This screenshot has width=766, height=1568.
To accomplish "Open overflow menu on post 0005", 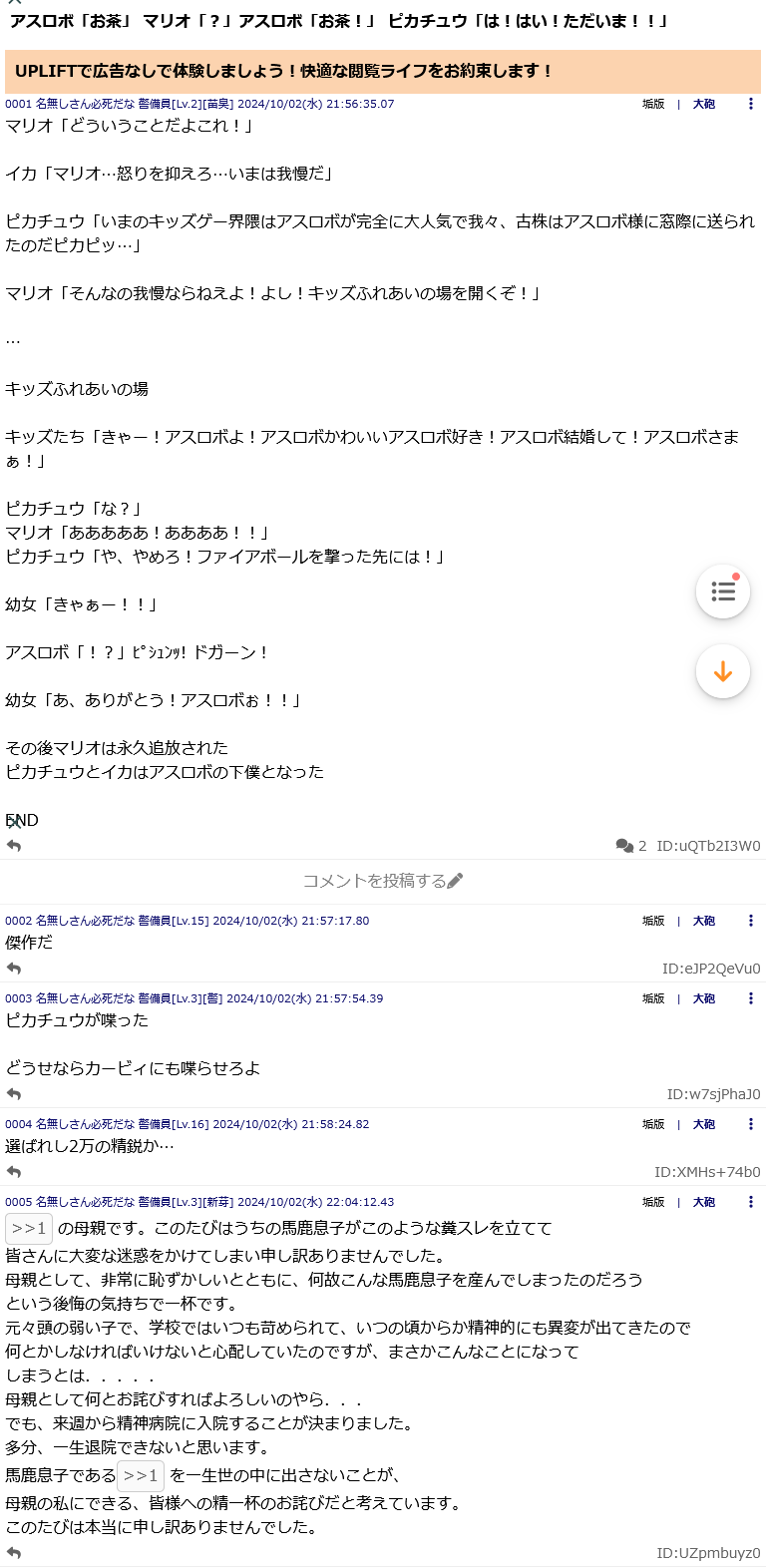I will (751, 1202).
